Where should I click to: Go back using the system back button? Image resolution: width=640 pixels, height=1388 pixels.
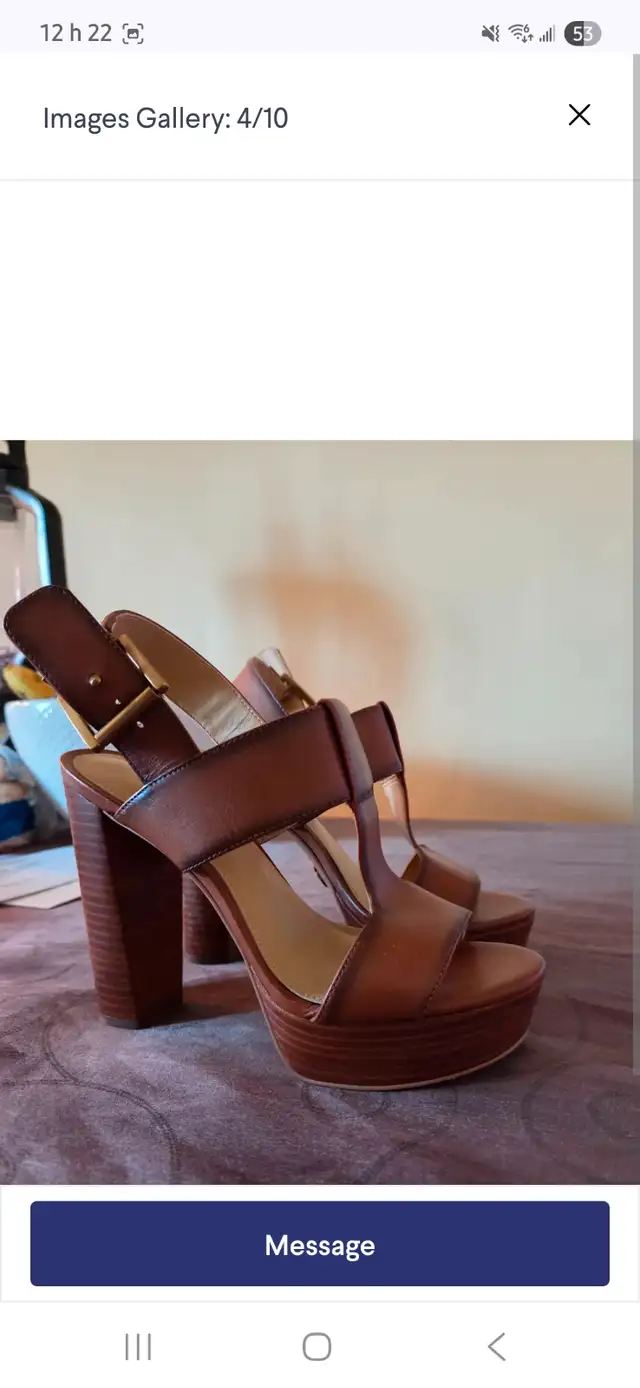click(496, 1346)
